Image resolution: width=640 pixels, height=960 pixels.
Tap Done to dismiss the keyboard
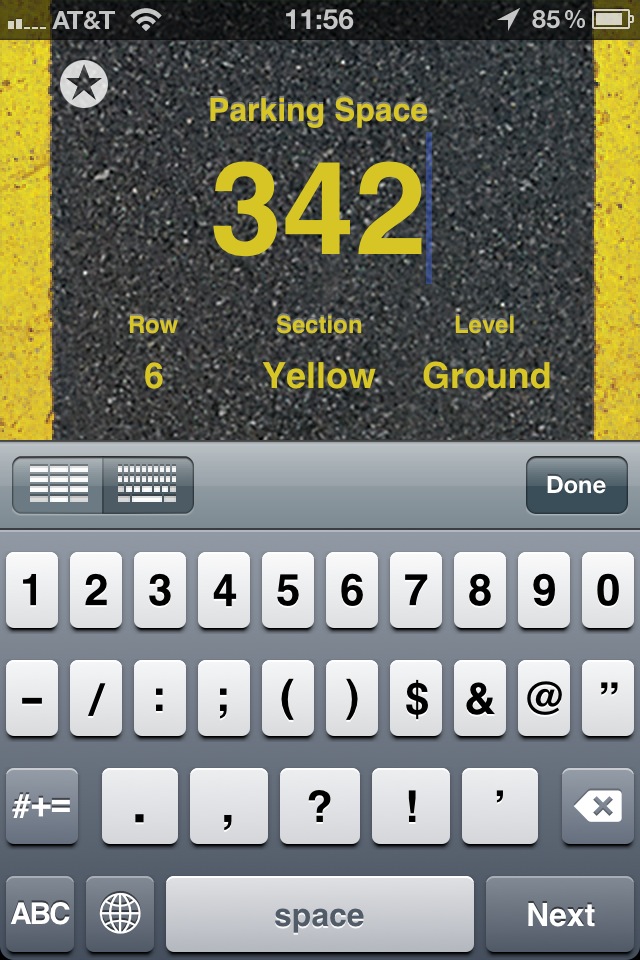click(x=576, y=485)
